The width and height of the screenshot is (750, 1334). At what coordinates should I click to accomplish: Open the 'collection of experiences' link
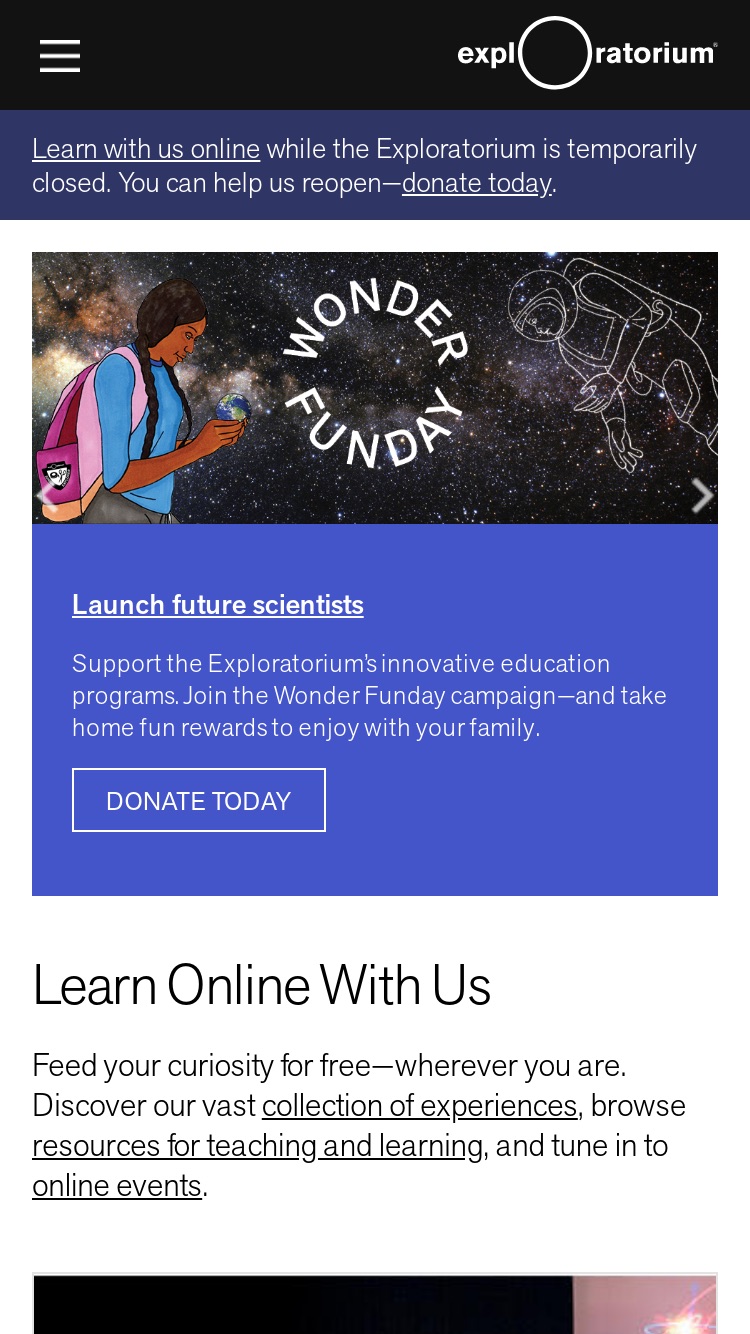point(420,1106)
